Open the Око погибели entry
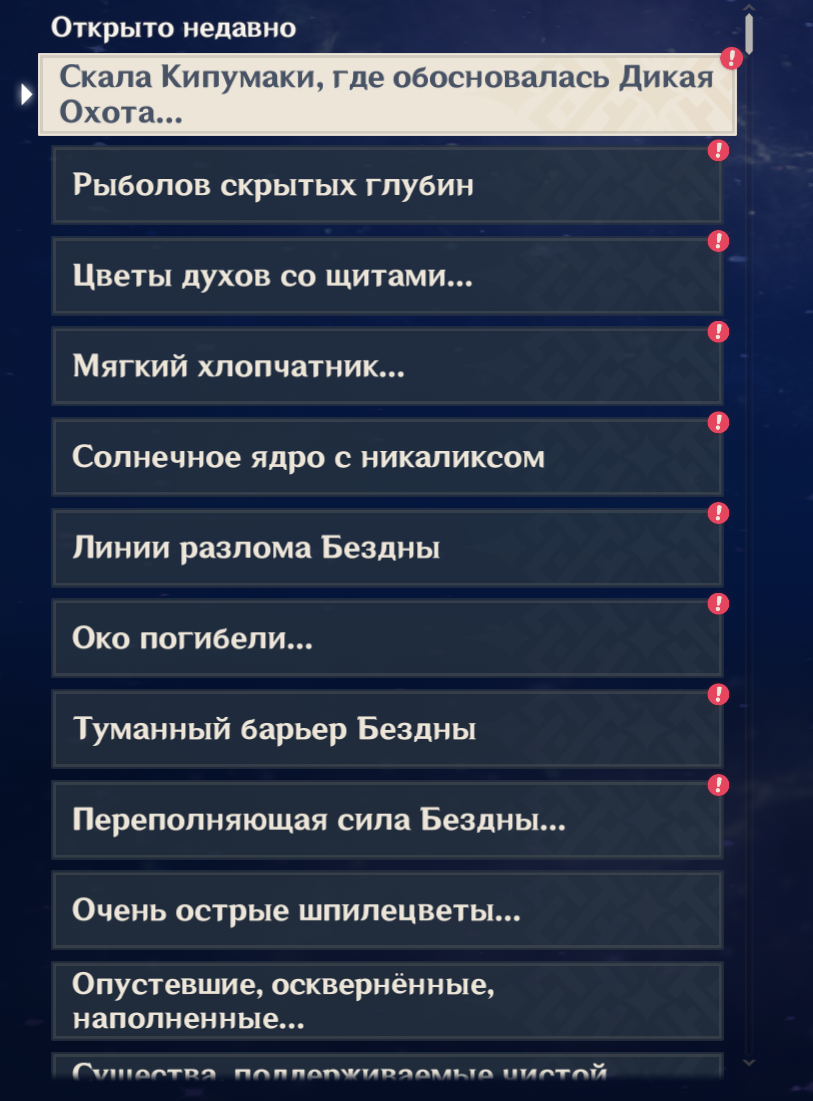This screenshot has height=1101, width=813. (387, 639)
